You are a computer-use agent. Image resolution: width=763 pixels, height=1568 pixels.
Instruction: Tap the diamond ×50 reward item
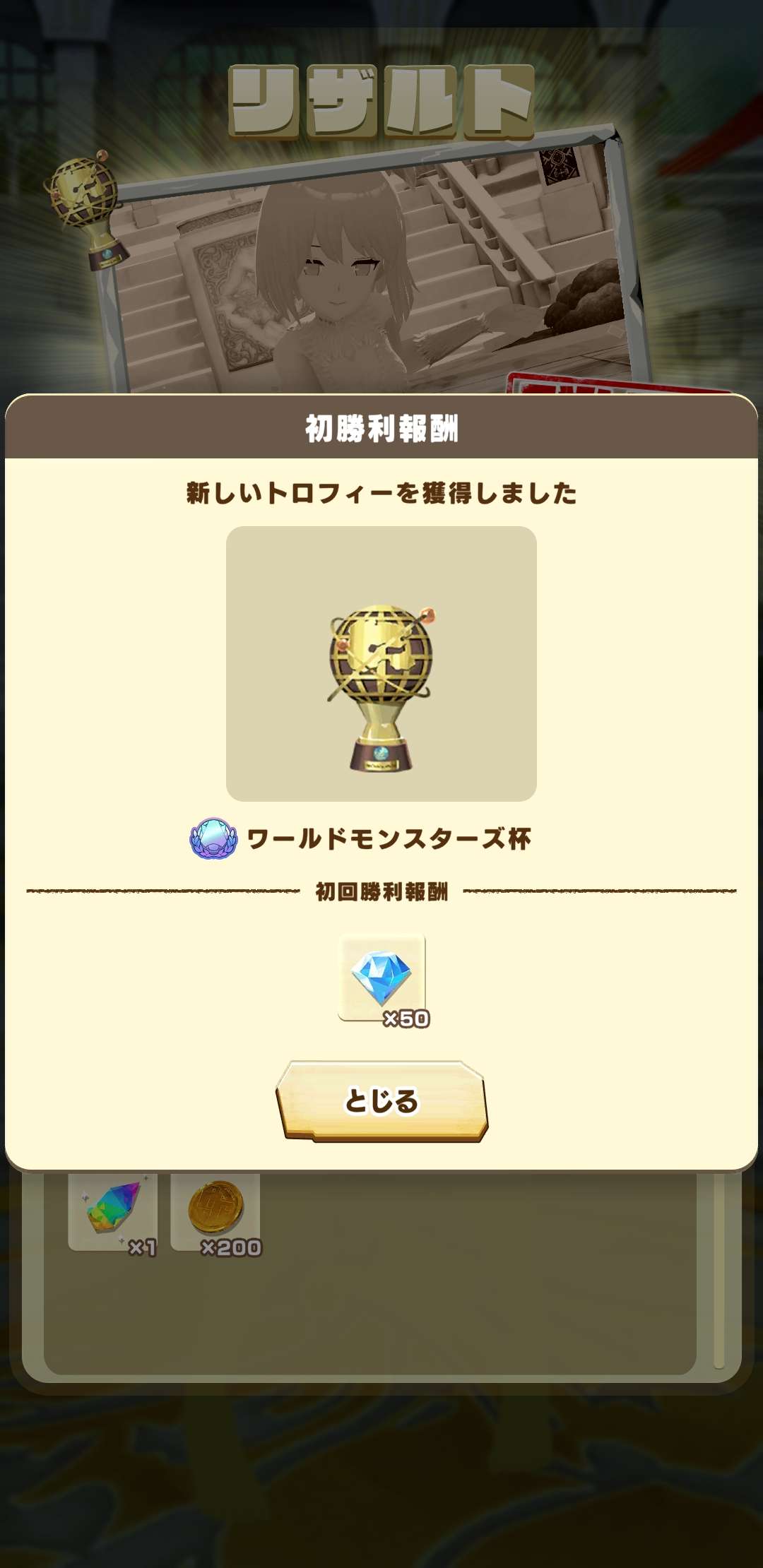click(382, 978)
